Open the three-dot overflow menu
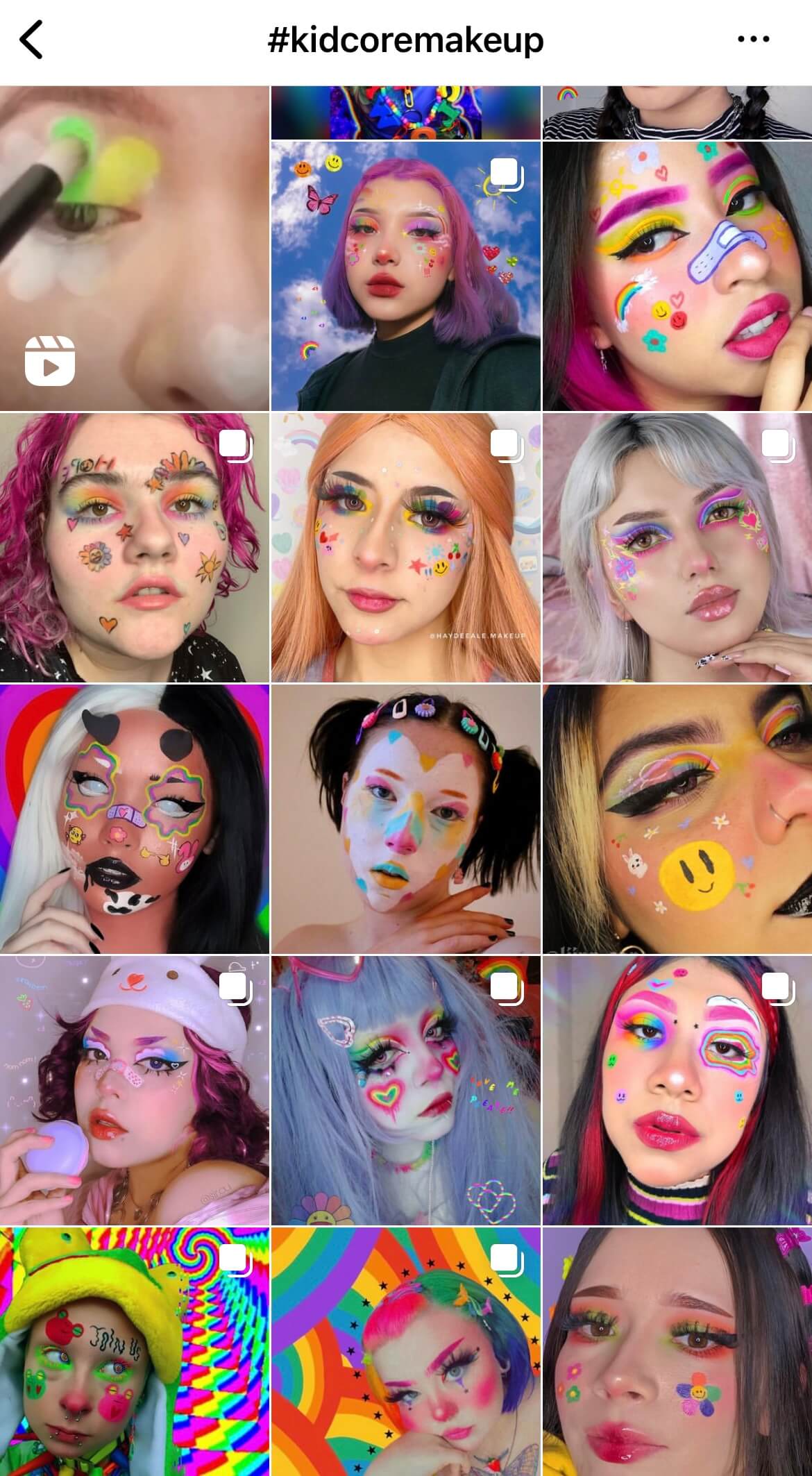812x1476 pixels. (753, 40)
